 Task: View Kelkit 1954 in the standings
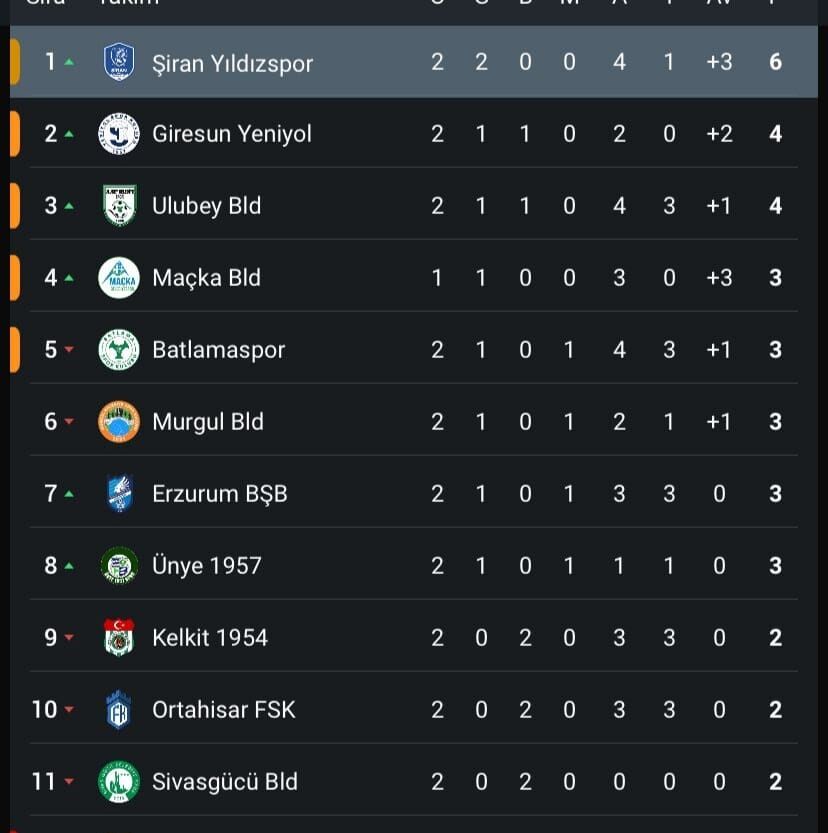210,638
